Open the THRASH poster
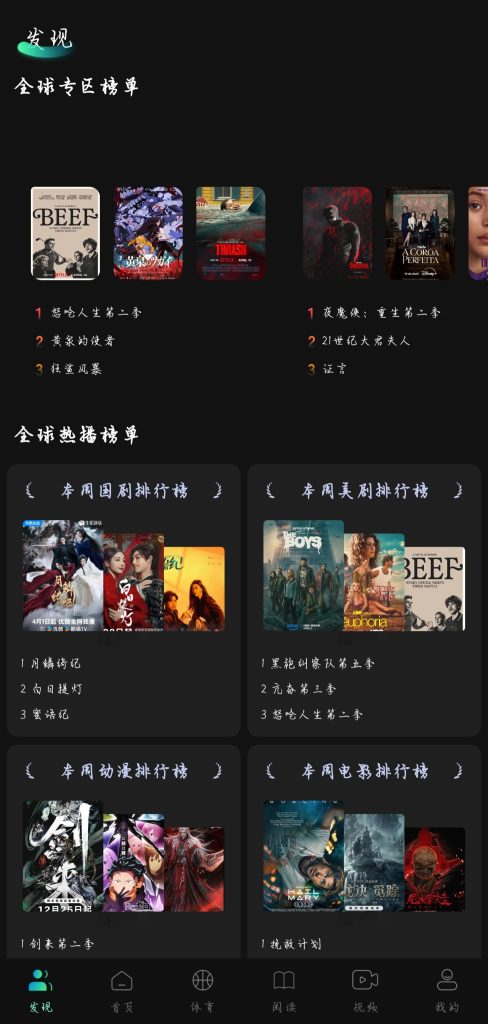The width and height of the screenshot is (488, 1024). tap(231, 233)
